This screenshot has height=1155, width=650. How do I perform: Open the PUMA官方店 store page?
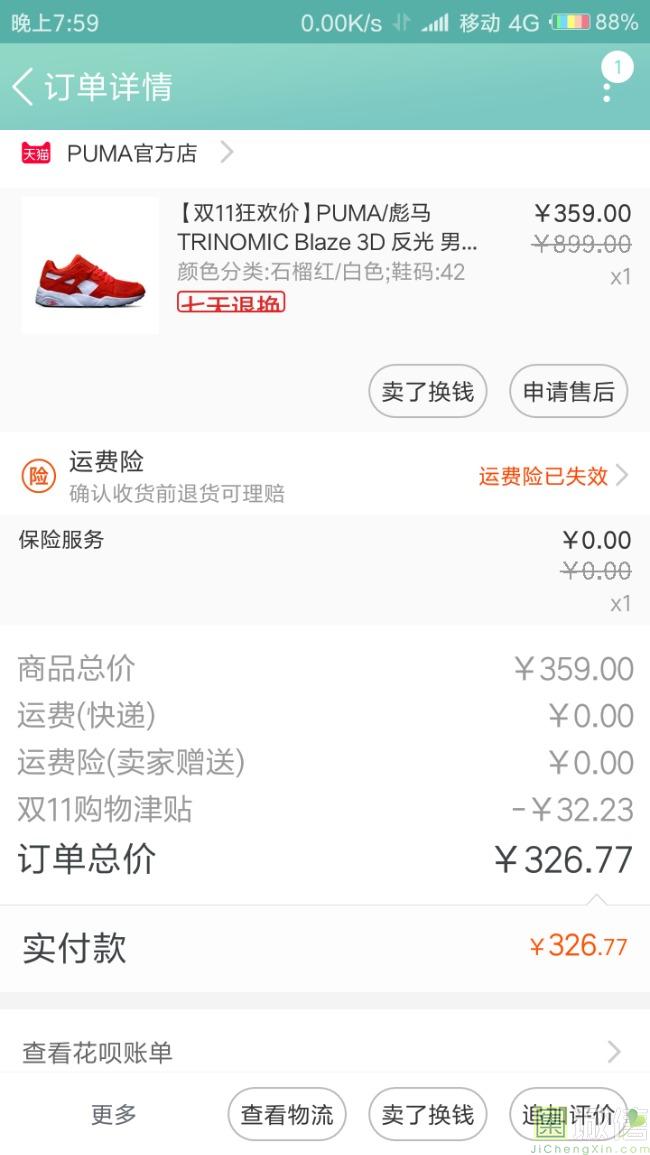[130, 153]
